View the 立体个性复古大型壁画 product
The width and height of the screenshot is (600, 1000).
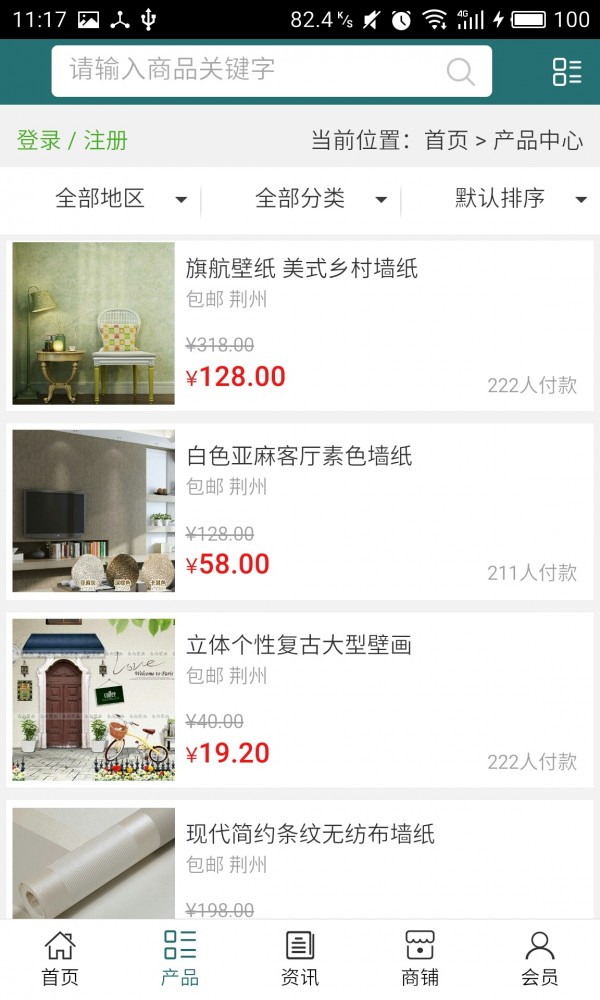coord(299,645)
